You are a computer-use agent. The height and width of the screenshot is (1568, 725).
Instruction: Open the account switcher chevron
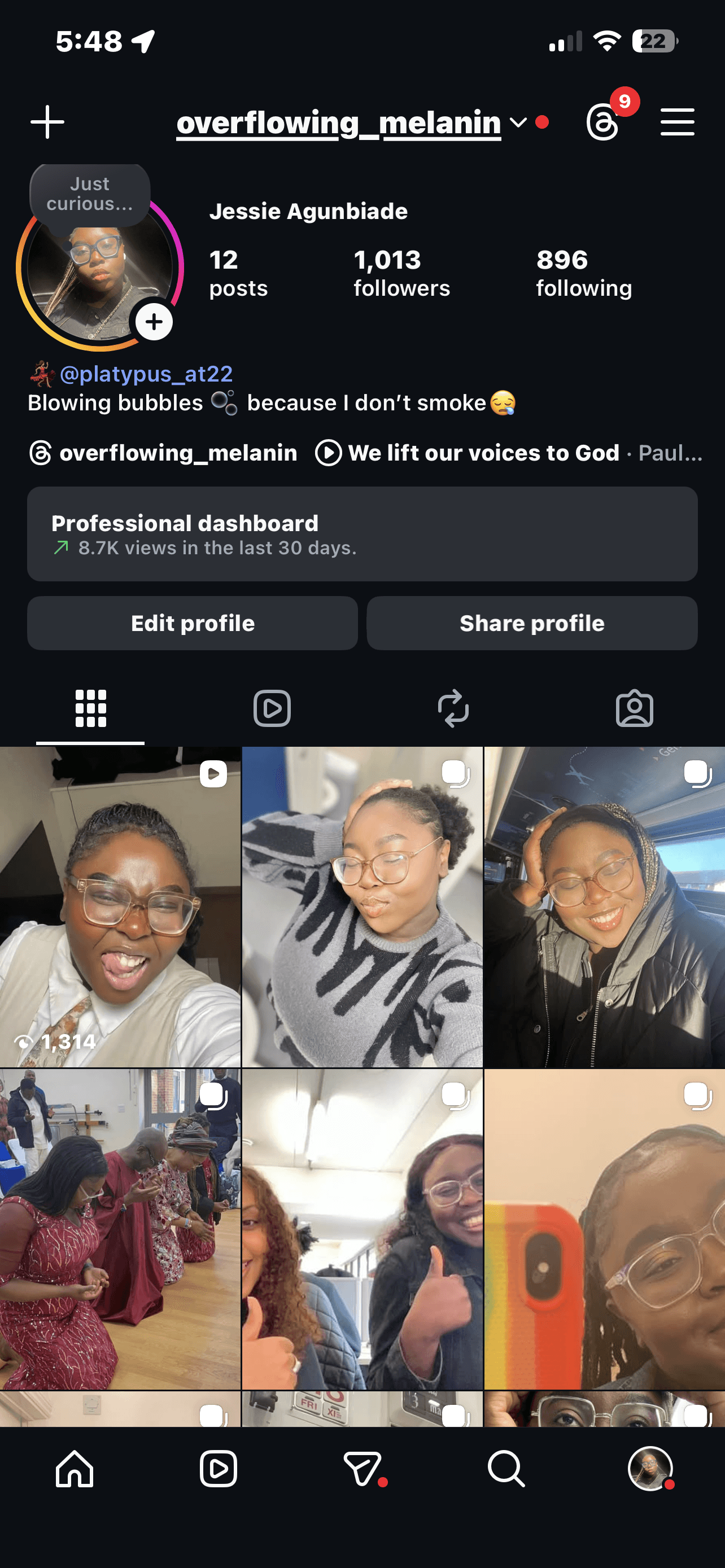point(518,123)
